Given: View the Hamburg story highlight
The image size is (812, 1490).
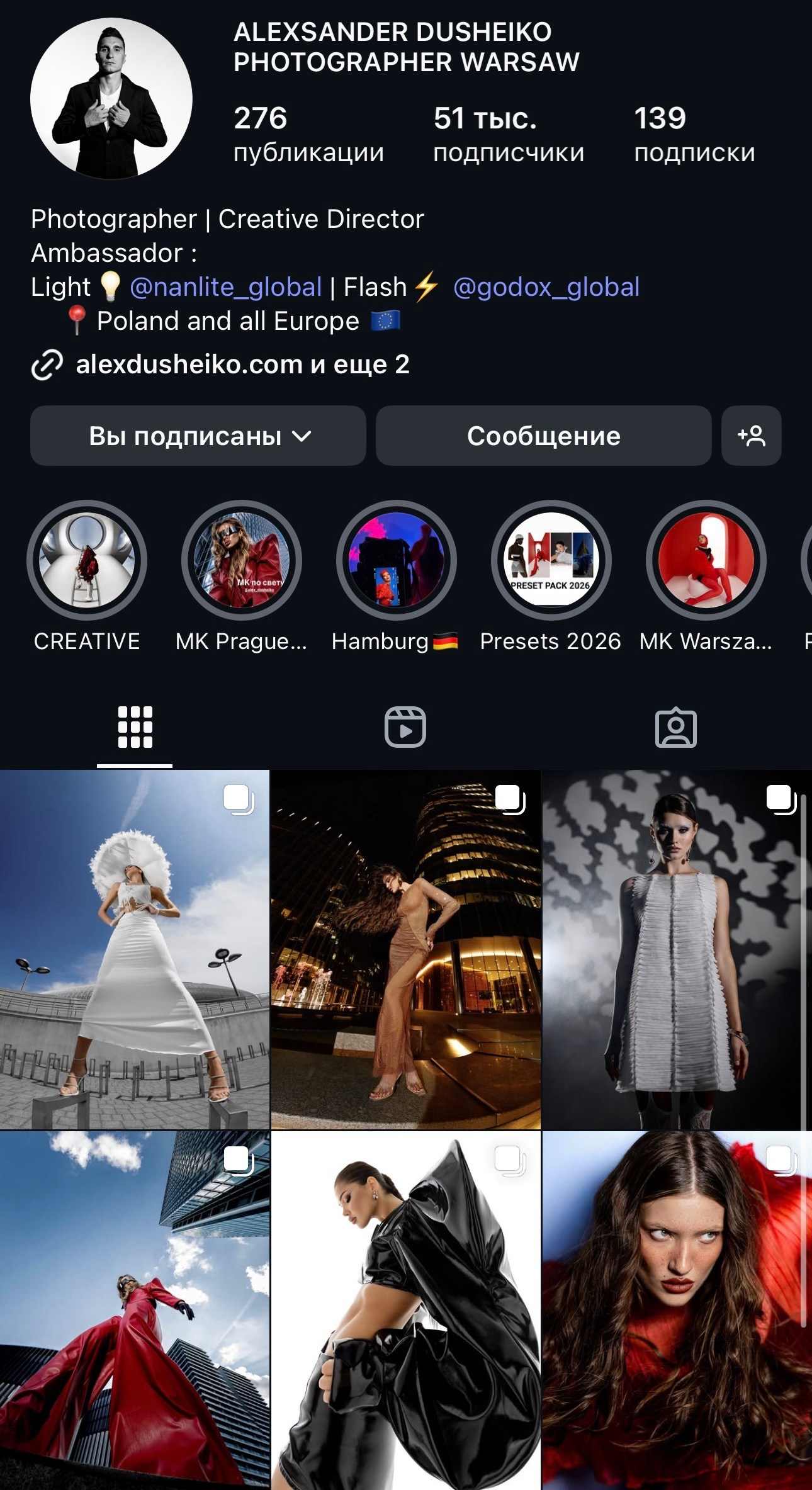Looking at the screenshot, I should pos(397,560).
